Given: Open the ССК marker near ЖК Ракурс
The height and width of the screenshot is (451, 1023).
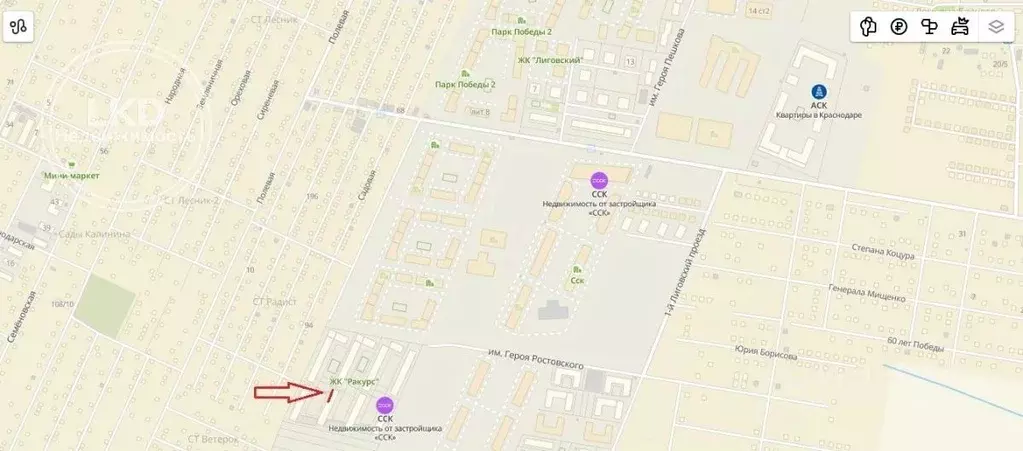Looking at the screenshot, I should pyautogui.click(x=384, y=404).
